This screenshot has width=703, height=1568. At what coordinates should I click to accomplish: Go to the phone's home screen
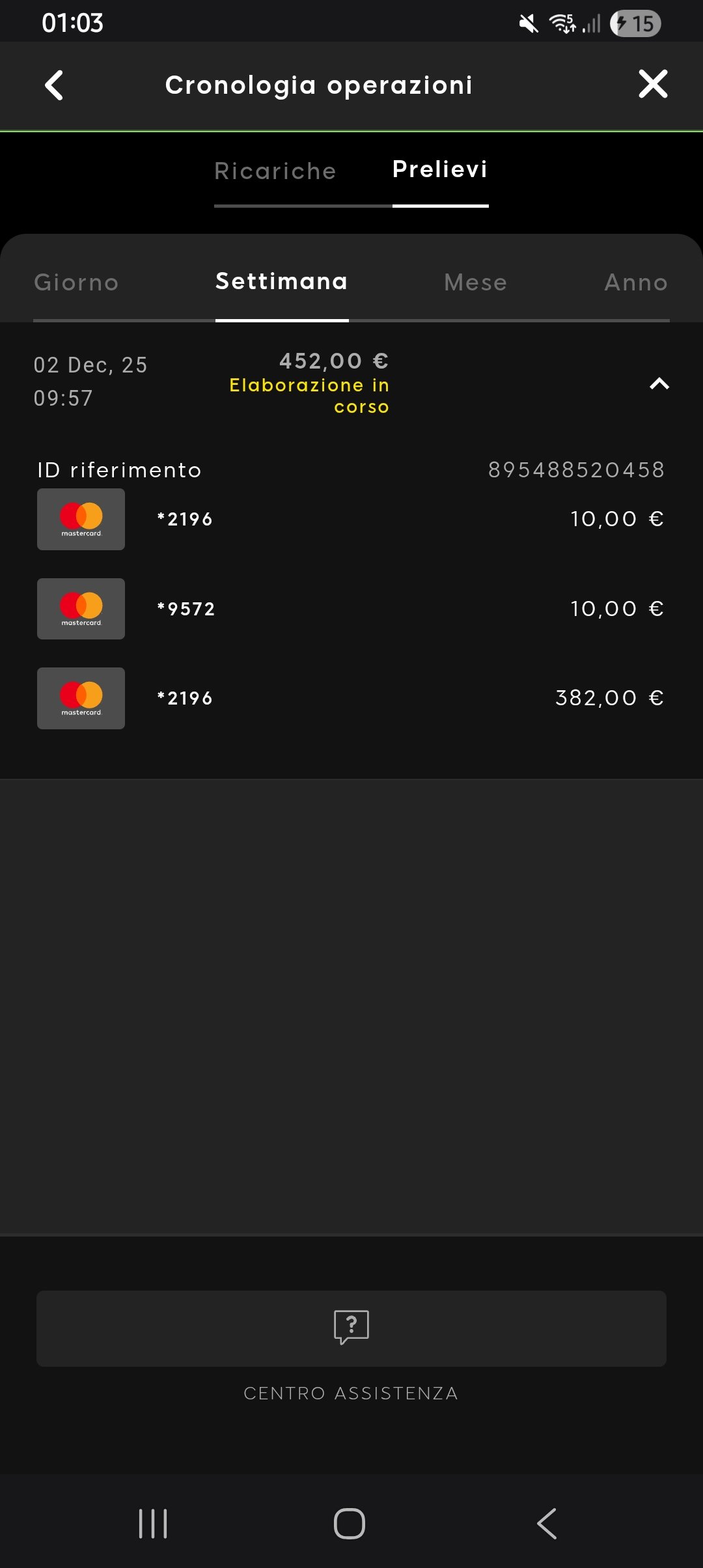pyautogui.click(x=350, y=1524)
